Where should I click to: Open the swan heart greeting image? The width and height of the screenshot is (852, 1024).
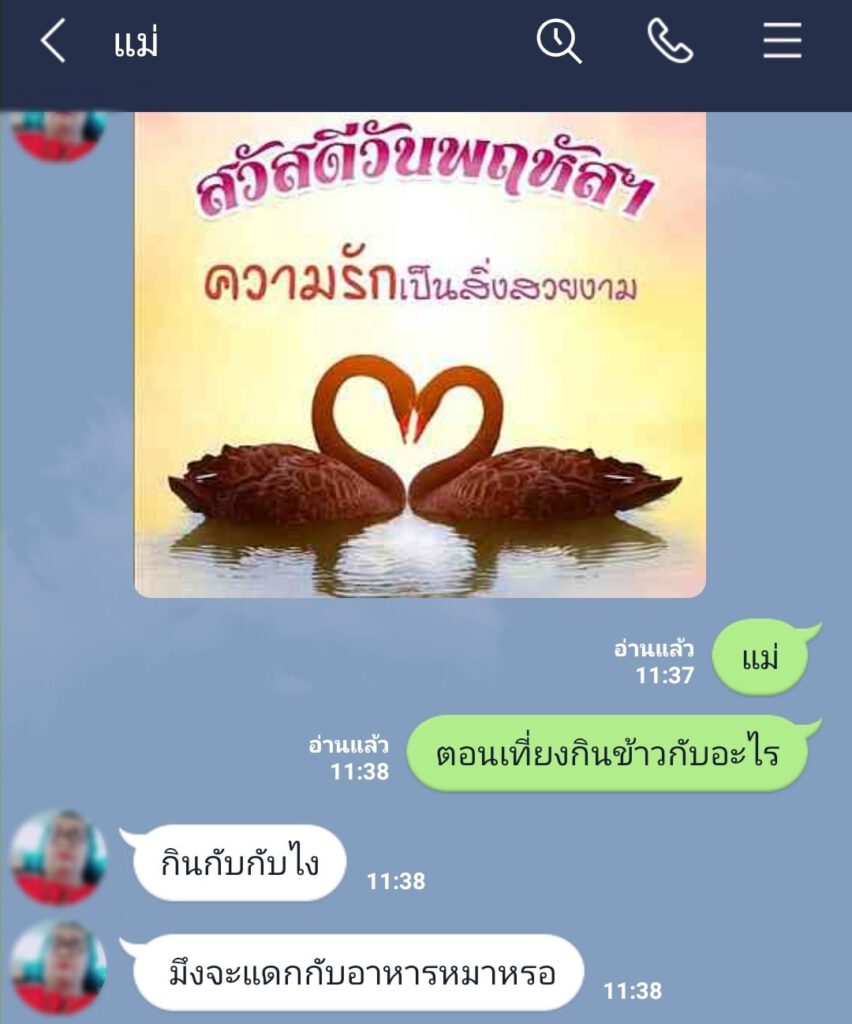(420, 355)
